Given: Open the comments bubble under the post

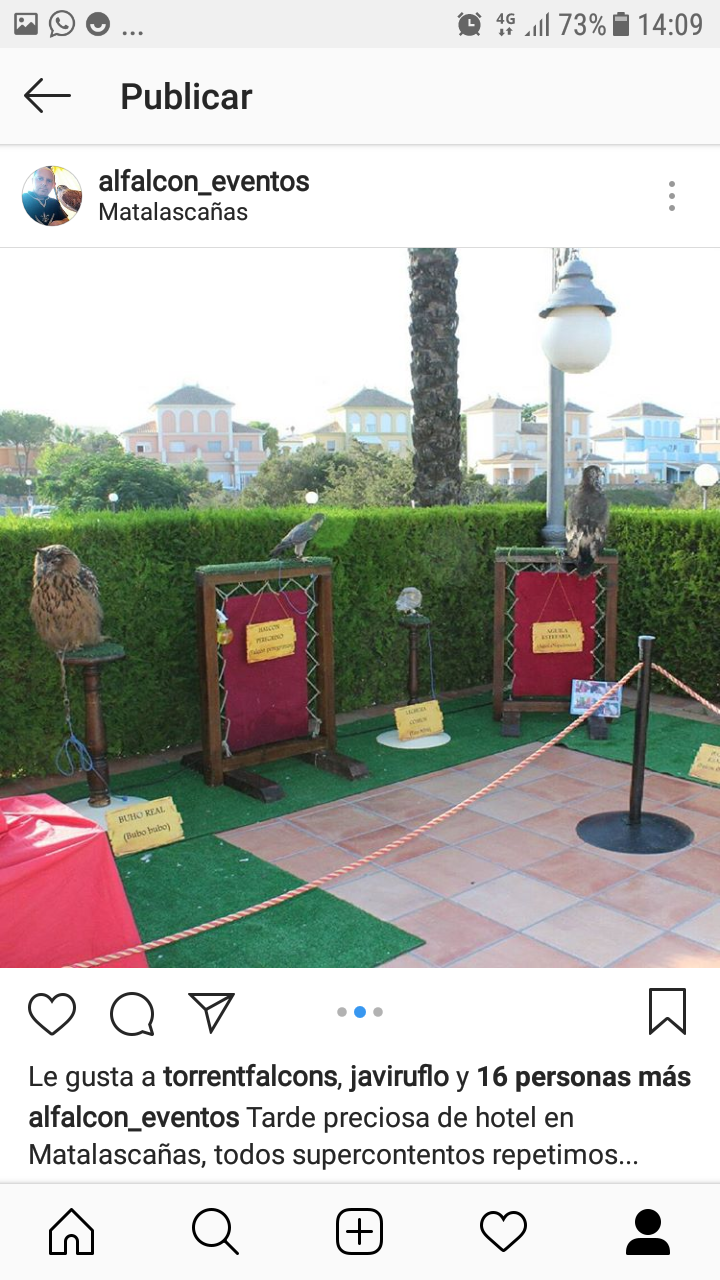Looking at the screenshot, I should pos(132,1013).
